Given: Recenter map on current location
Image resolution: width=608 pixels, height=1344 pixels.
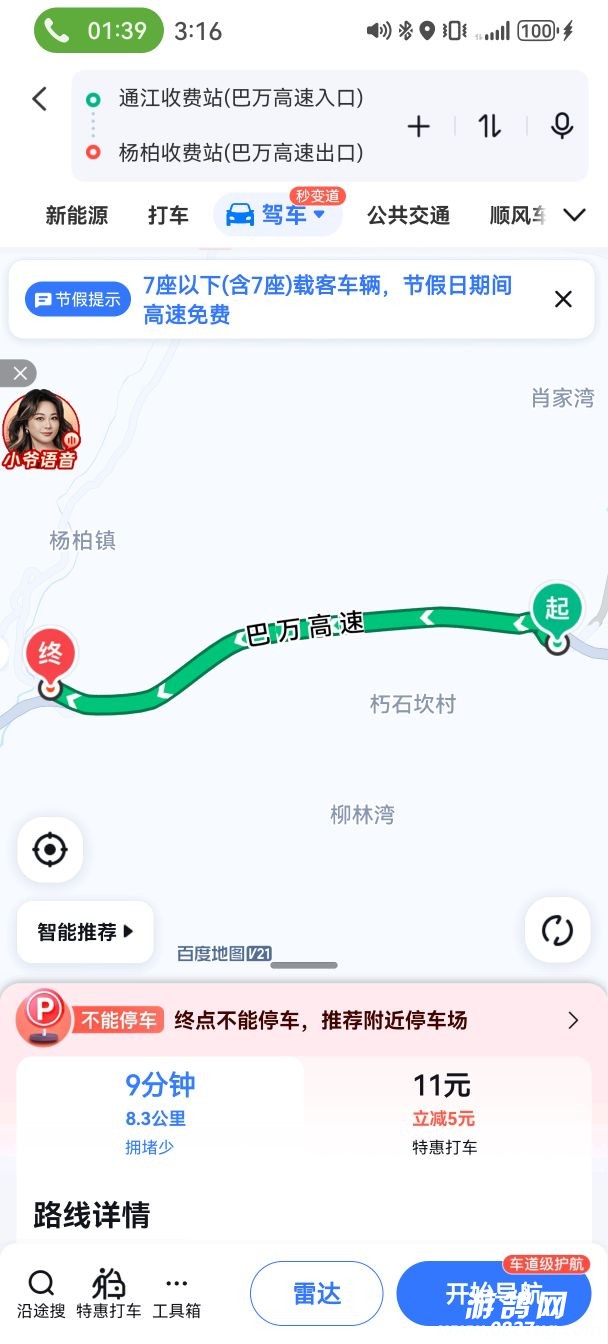Looking at the screenshot, I should tap(50, 850).
